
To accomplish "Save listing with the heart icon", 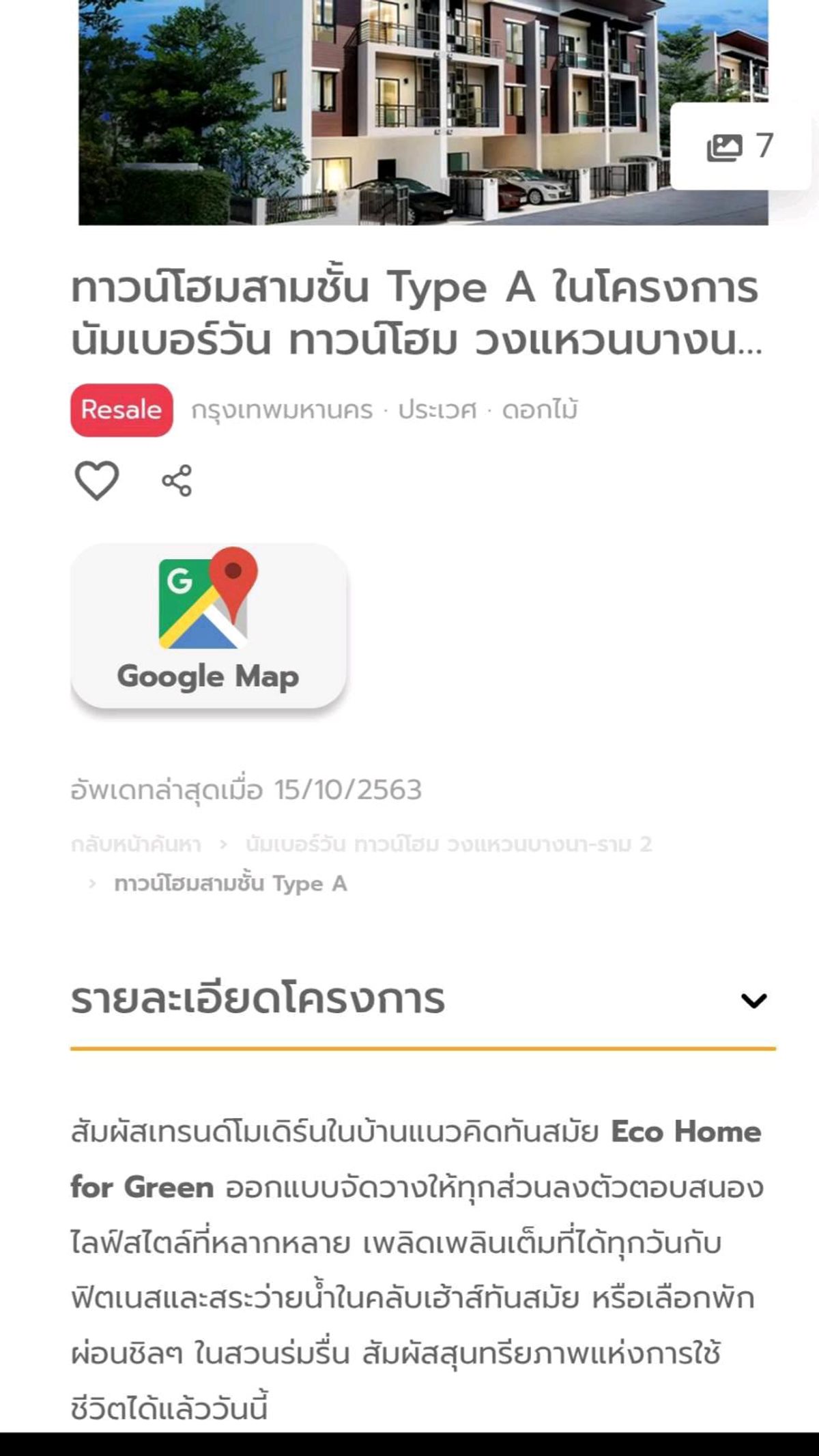I will point(96,481).
